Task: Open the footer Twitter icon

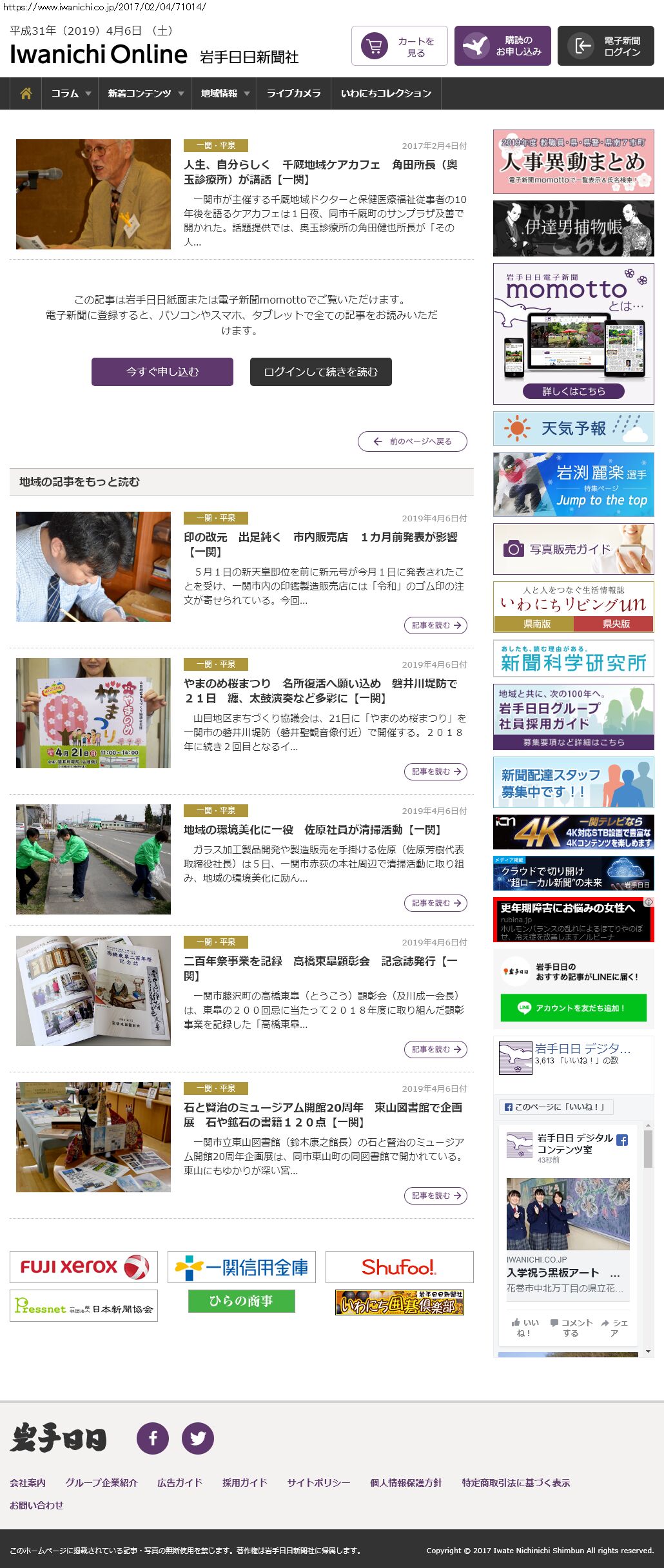Action: click(198, 1438)
